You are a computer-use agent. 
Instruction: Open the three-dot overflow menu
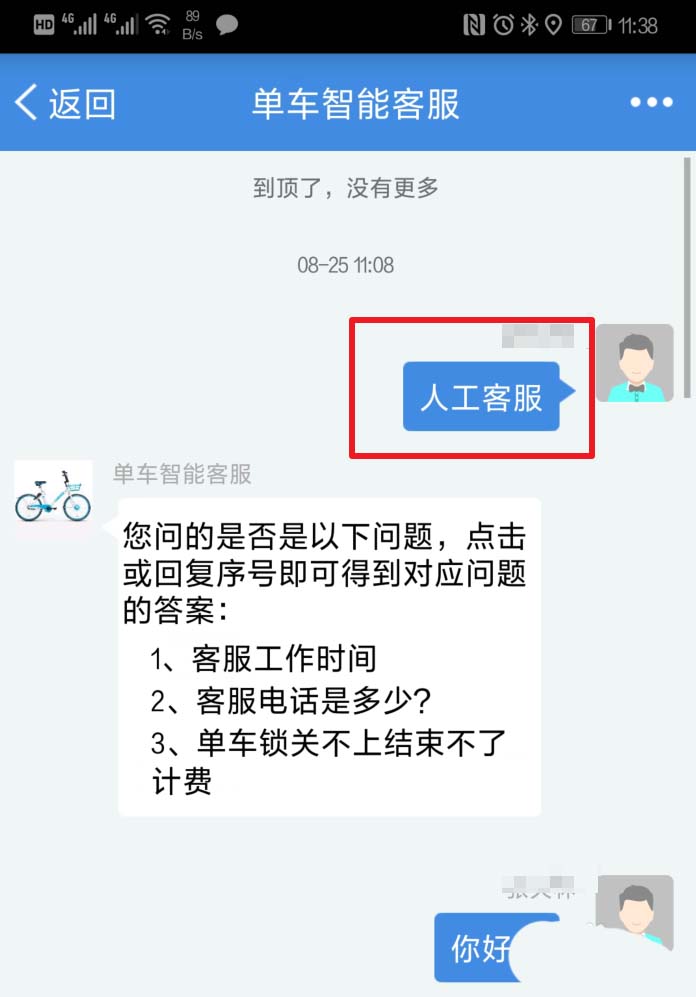click(651, 103)
